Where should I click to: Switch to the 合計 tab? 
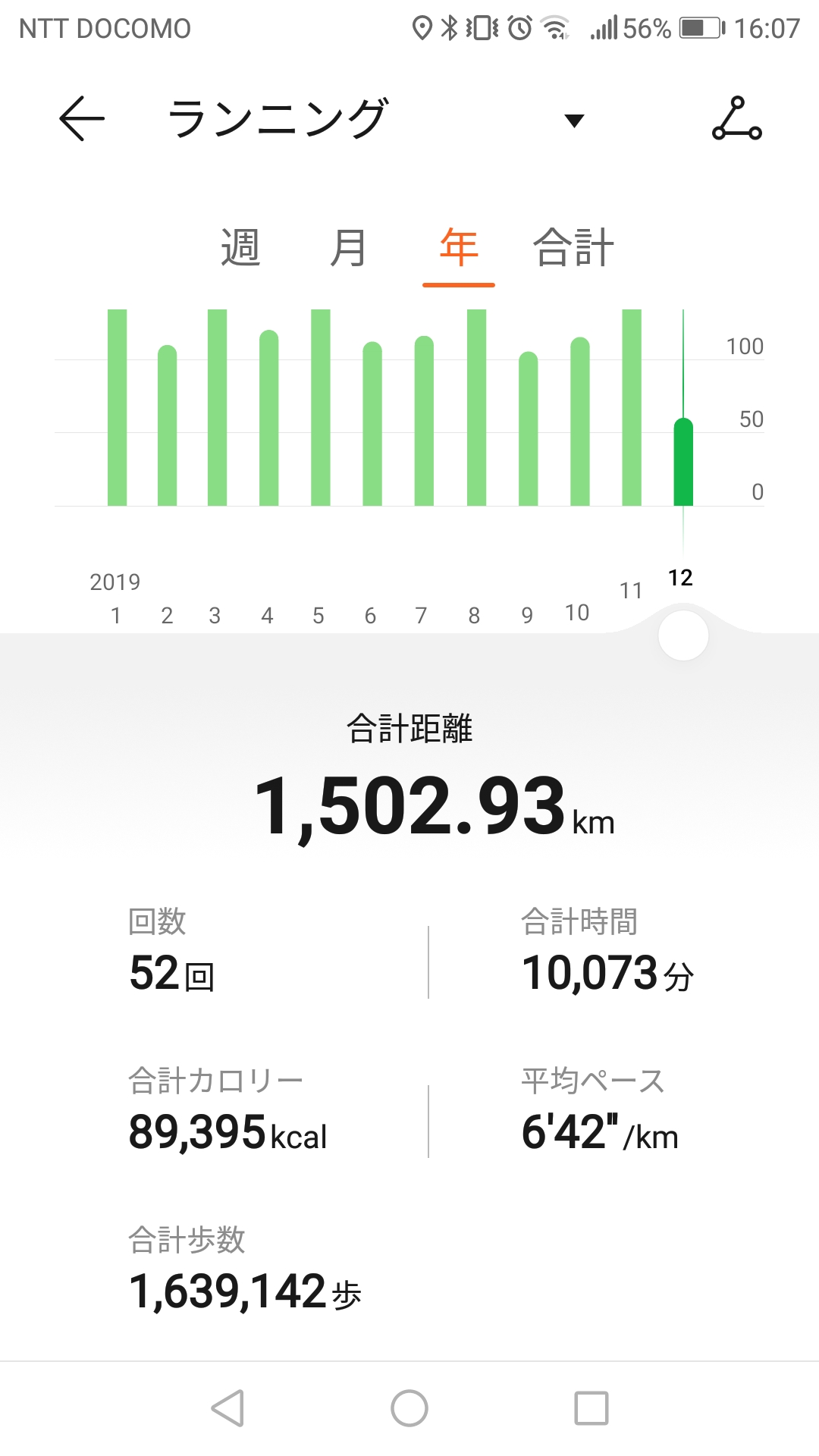coord(573,248)
